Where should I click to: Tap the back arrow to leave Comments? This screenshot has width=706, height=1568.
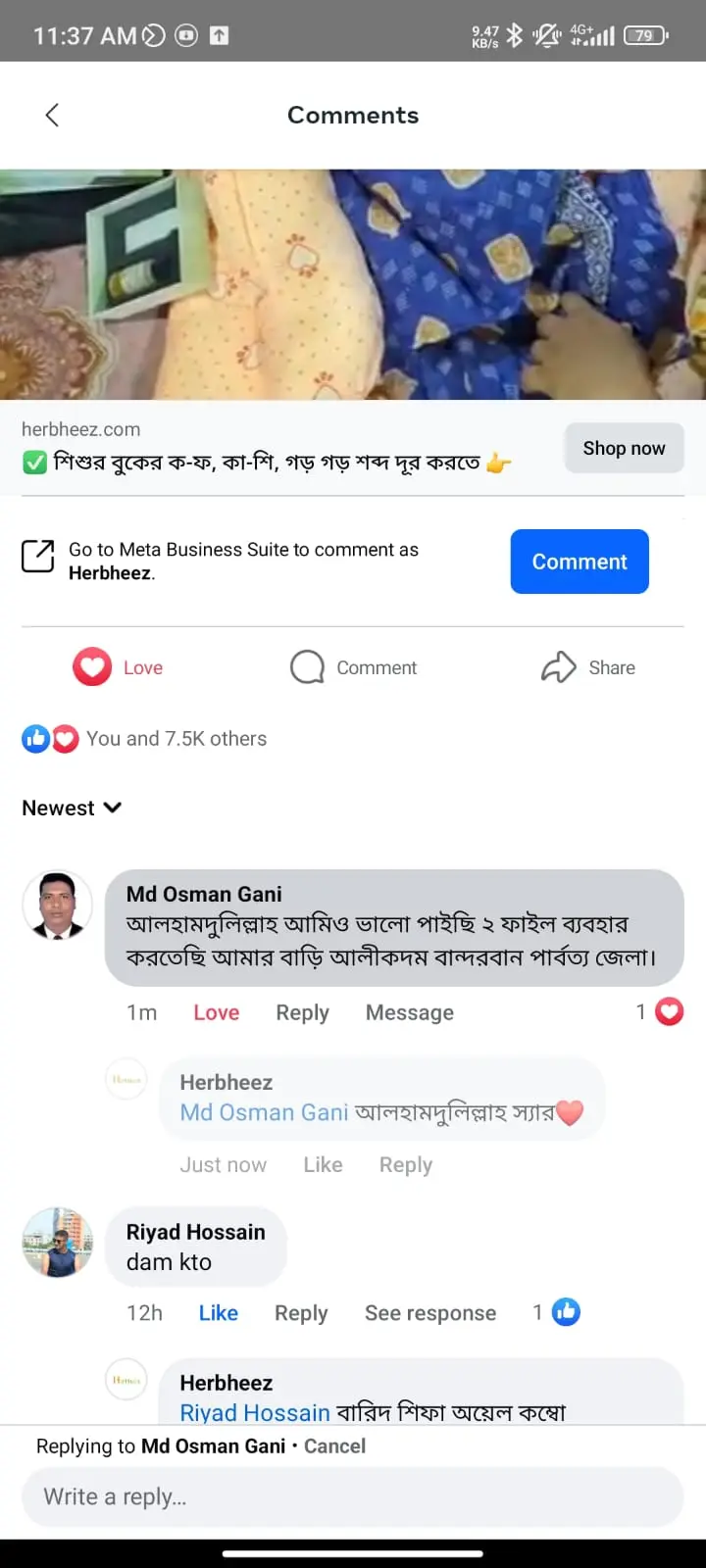(52, 115)
